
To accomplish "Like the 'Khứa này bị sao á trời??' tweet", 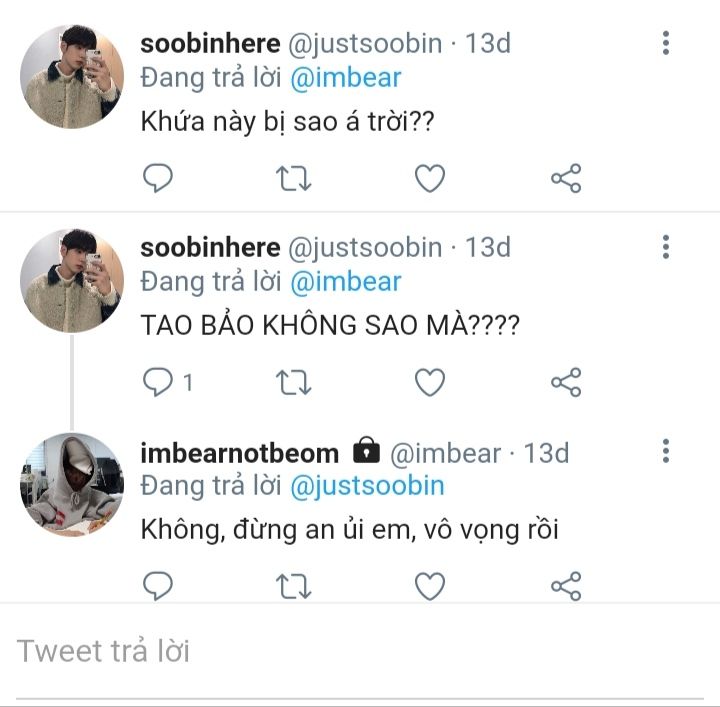I will 430,179.
